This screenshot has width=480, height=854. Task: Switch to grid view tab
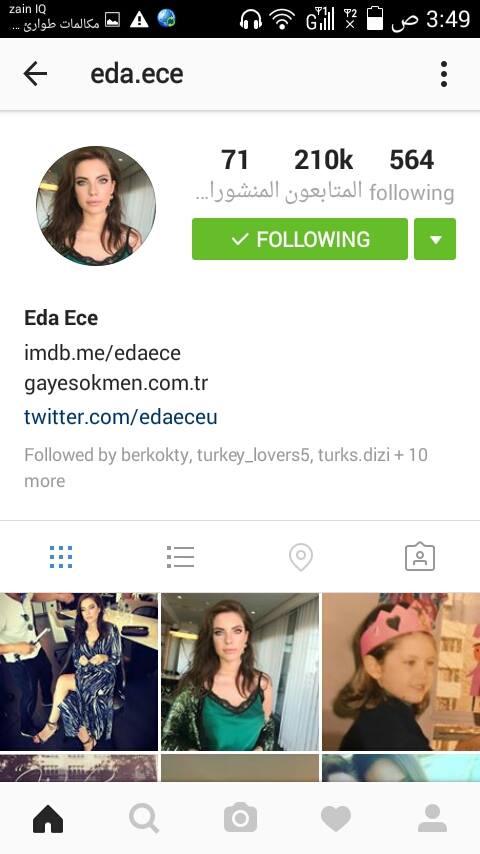(60, 557)
